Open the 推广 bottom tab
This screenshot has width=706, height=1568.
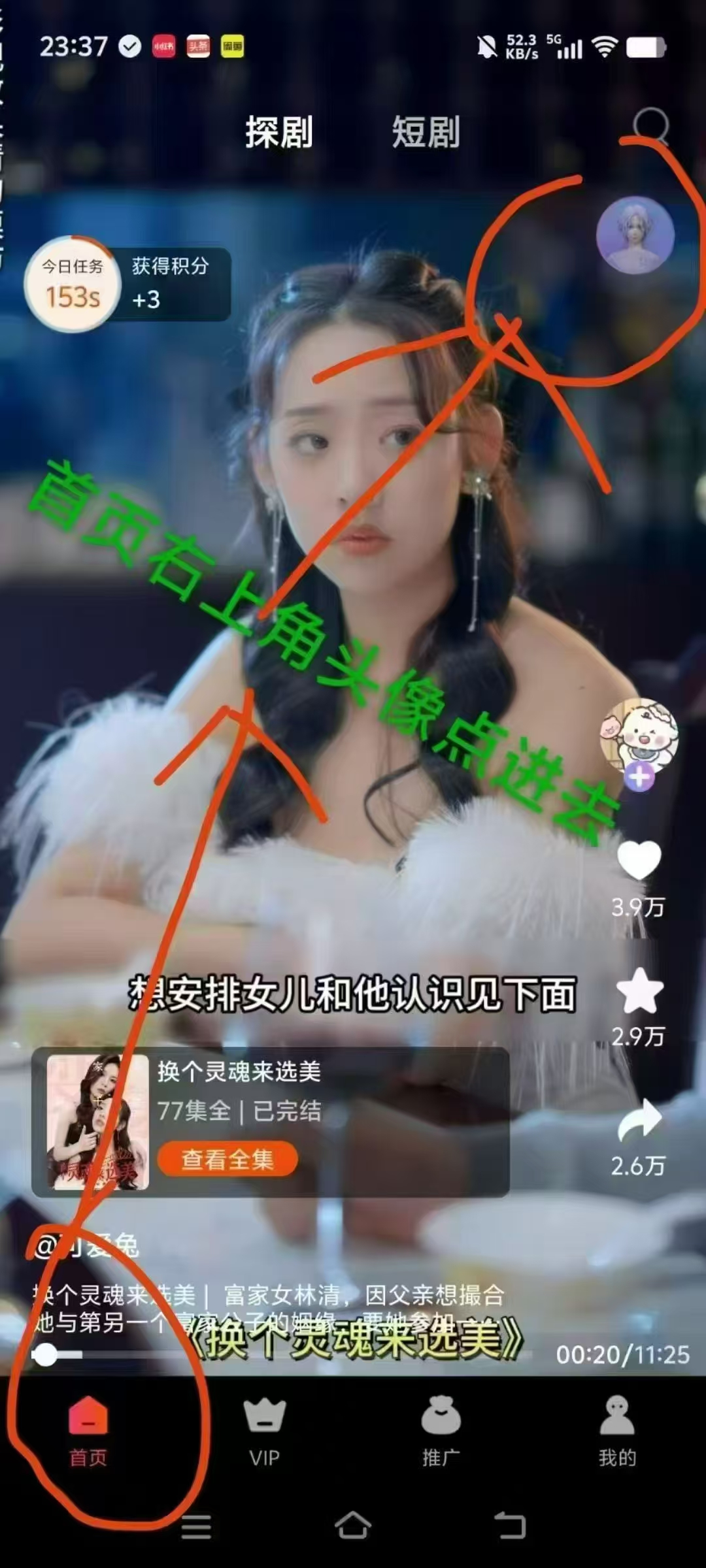tap(441, 1431)
